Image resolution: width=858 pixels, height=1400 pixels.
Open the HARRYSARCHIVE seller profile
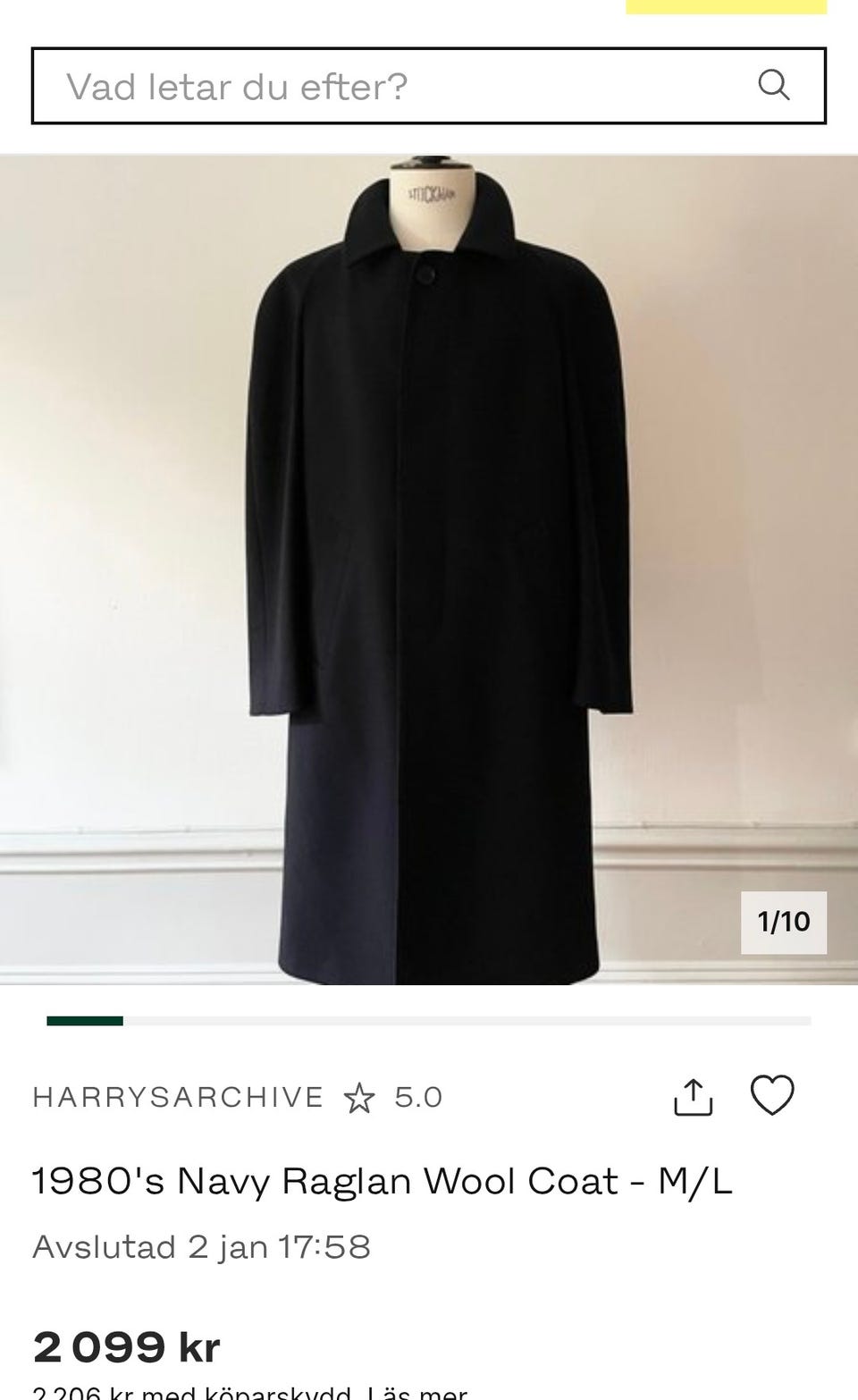coord(178,1097)
